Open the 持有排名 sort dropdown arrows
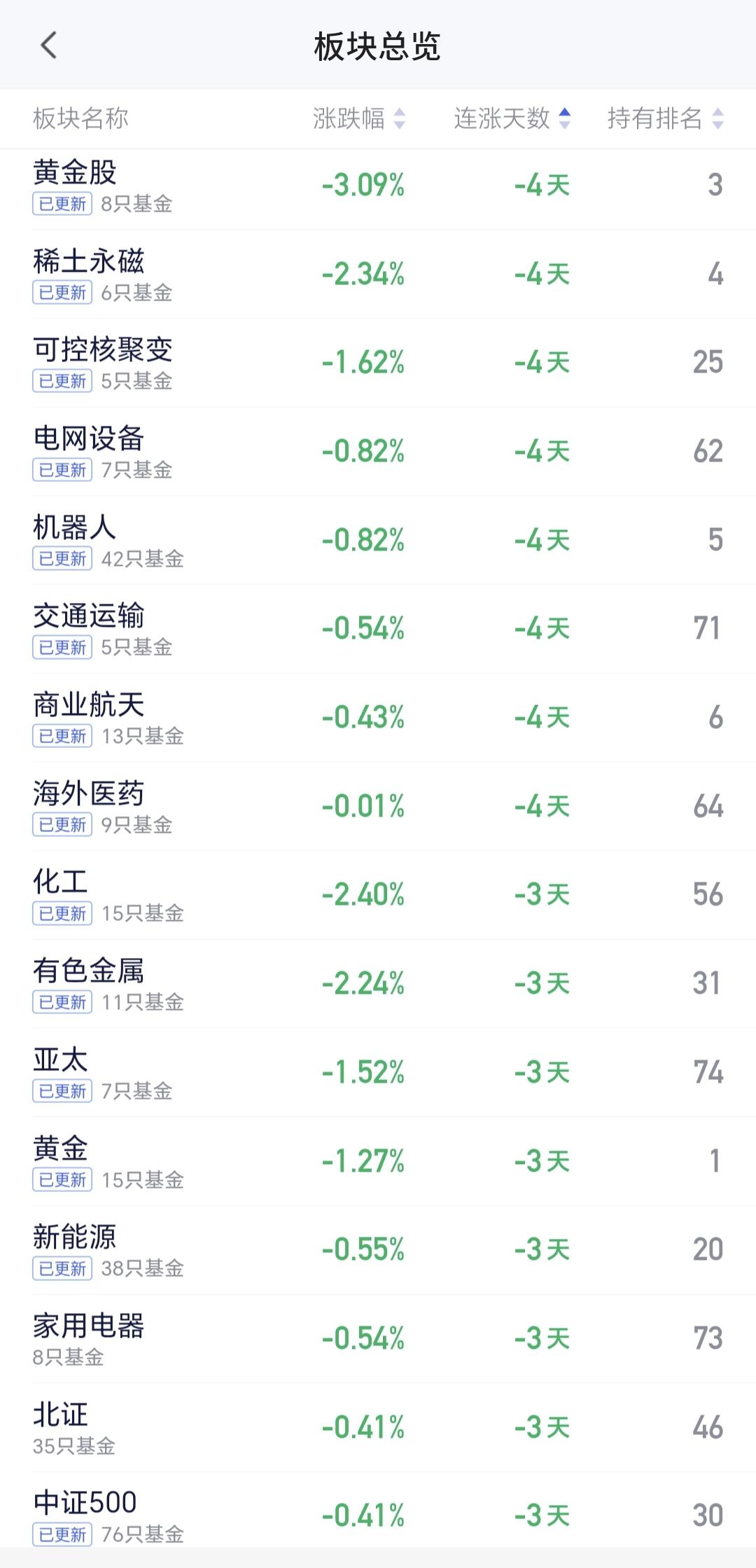The width and height of the screenshot is (756, 1568). [x=716, y=119]
